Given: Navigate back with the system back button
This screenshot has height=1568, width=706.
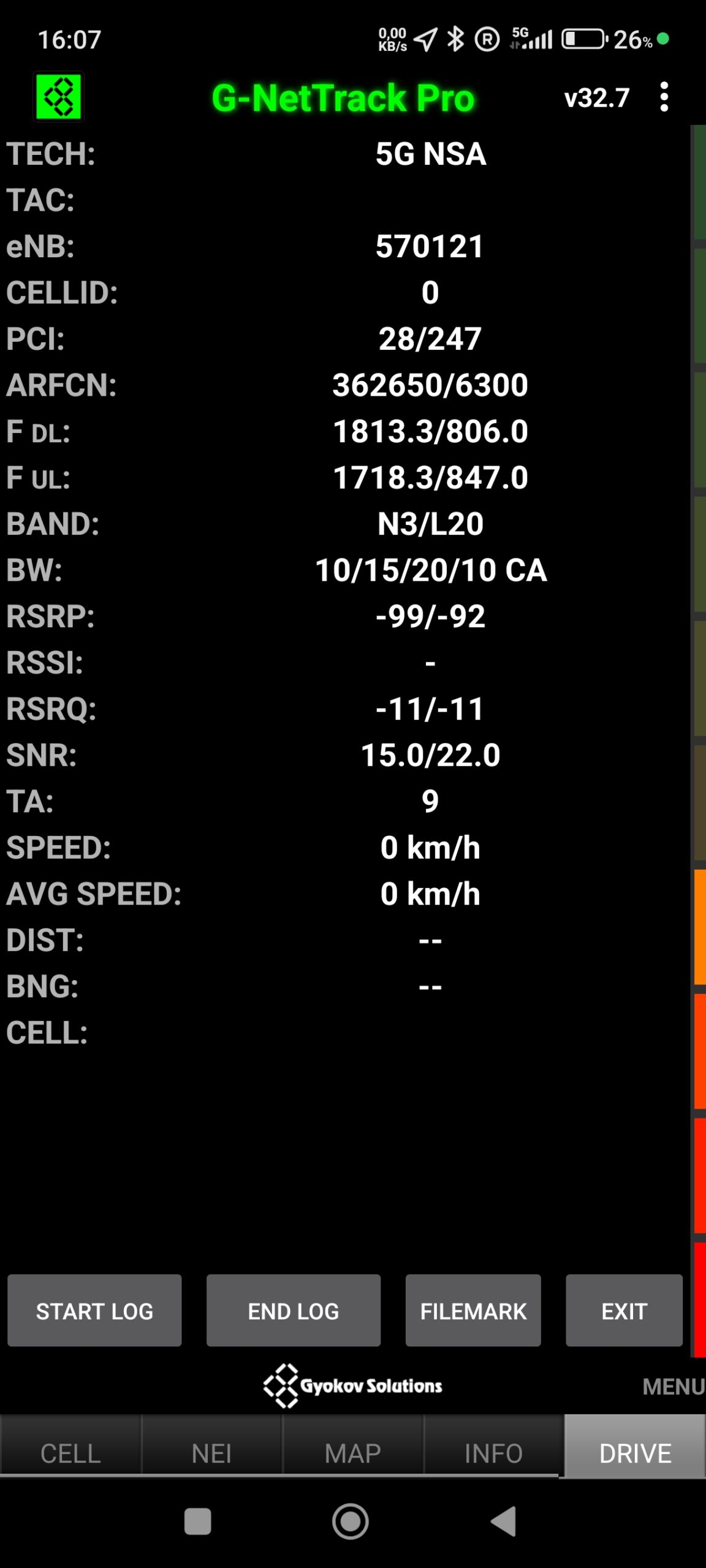Looking at the screenshot, I should tap(504, 1521).
